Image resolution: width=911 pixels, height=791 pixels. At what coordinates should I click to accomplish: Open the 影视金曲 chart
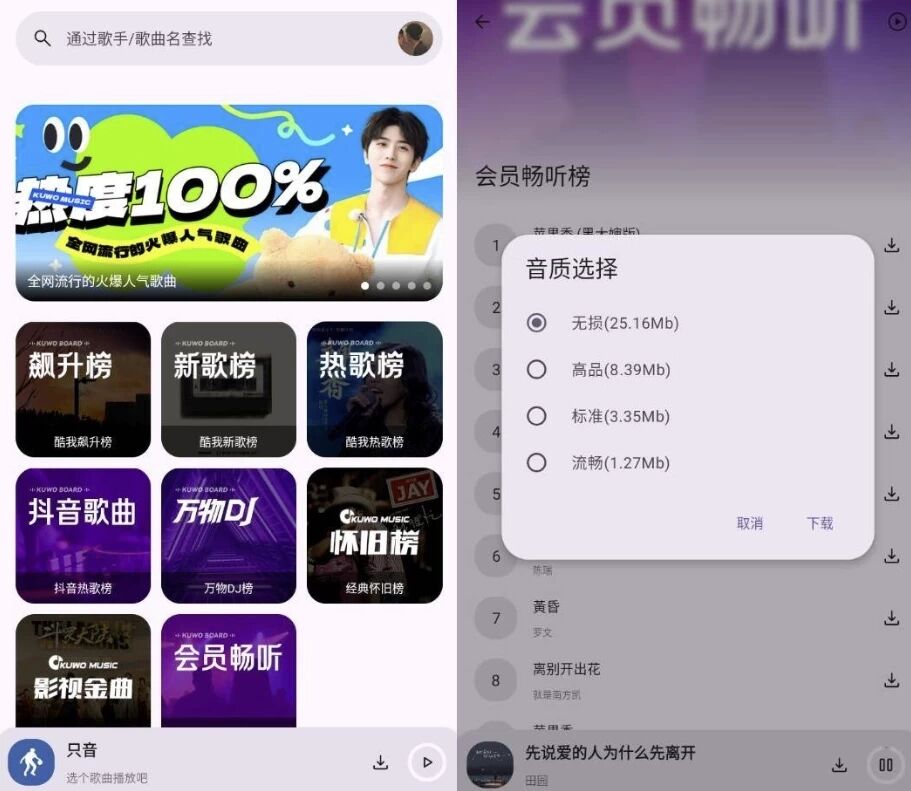(83, 670)
